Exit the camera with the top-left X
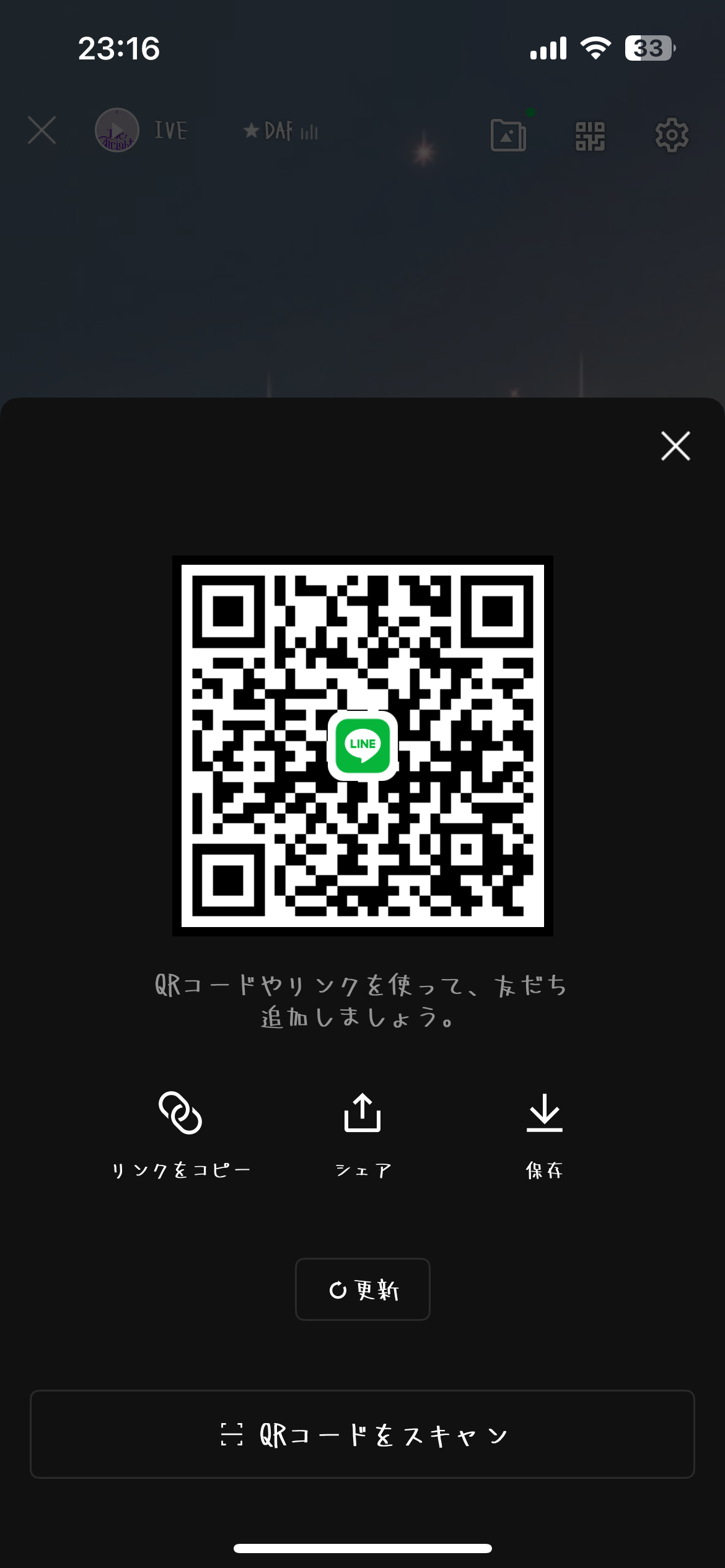Viewport: 725px width, 1568px height. (42, 131)
